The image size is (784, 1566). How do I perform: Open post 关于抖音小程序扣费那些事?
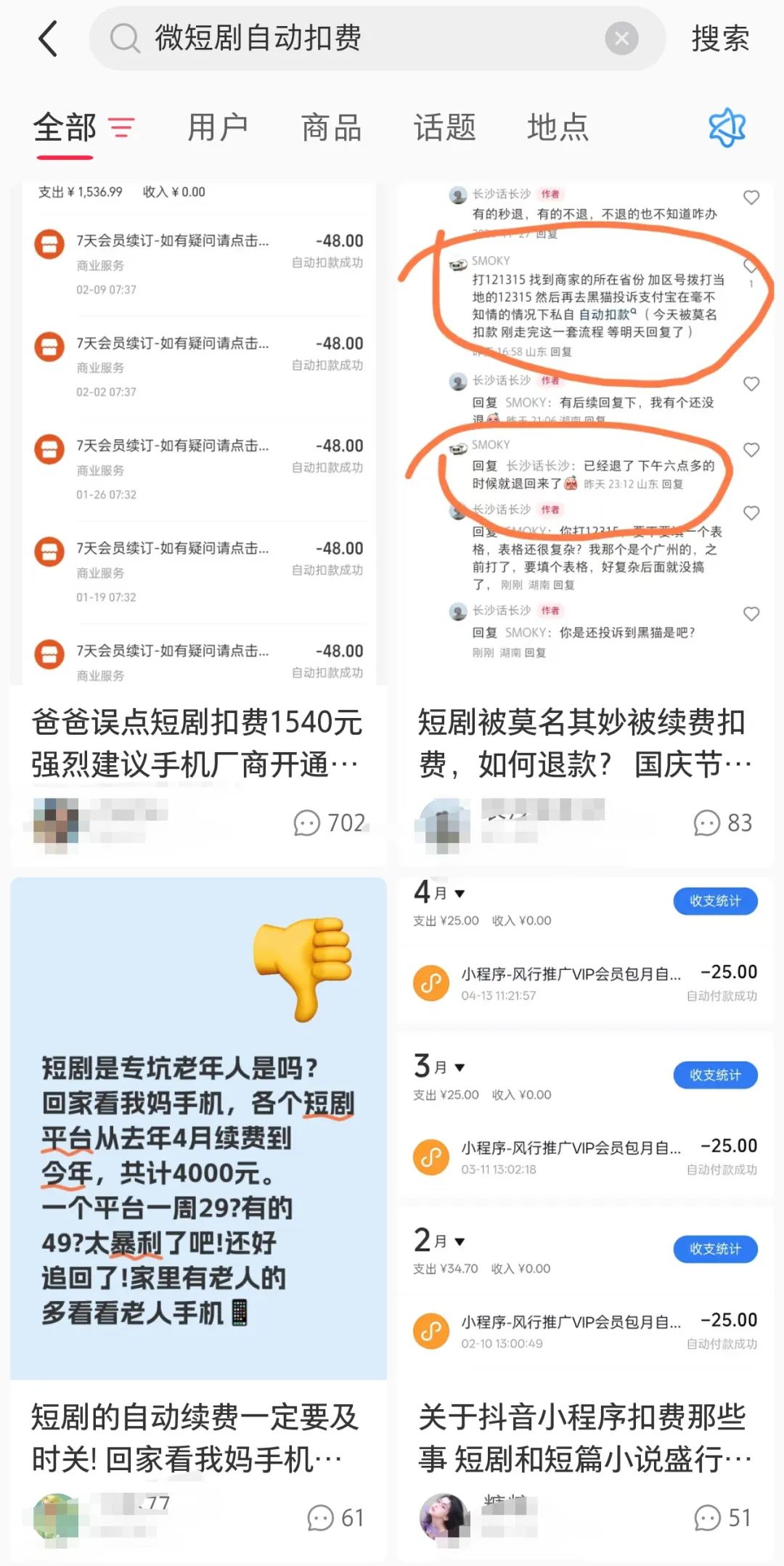(x=584, y=1437)
